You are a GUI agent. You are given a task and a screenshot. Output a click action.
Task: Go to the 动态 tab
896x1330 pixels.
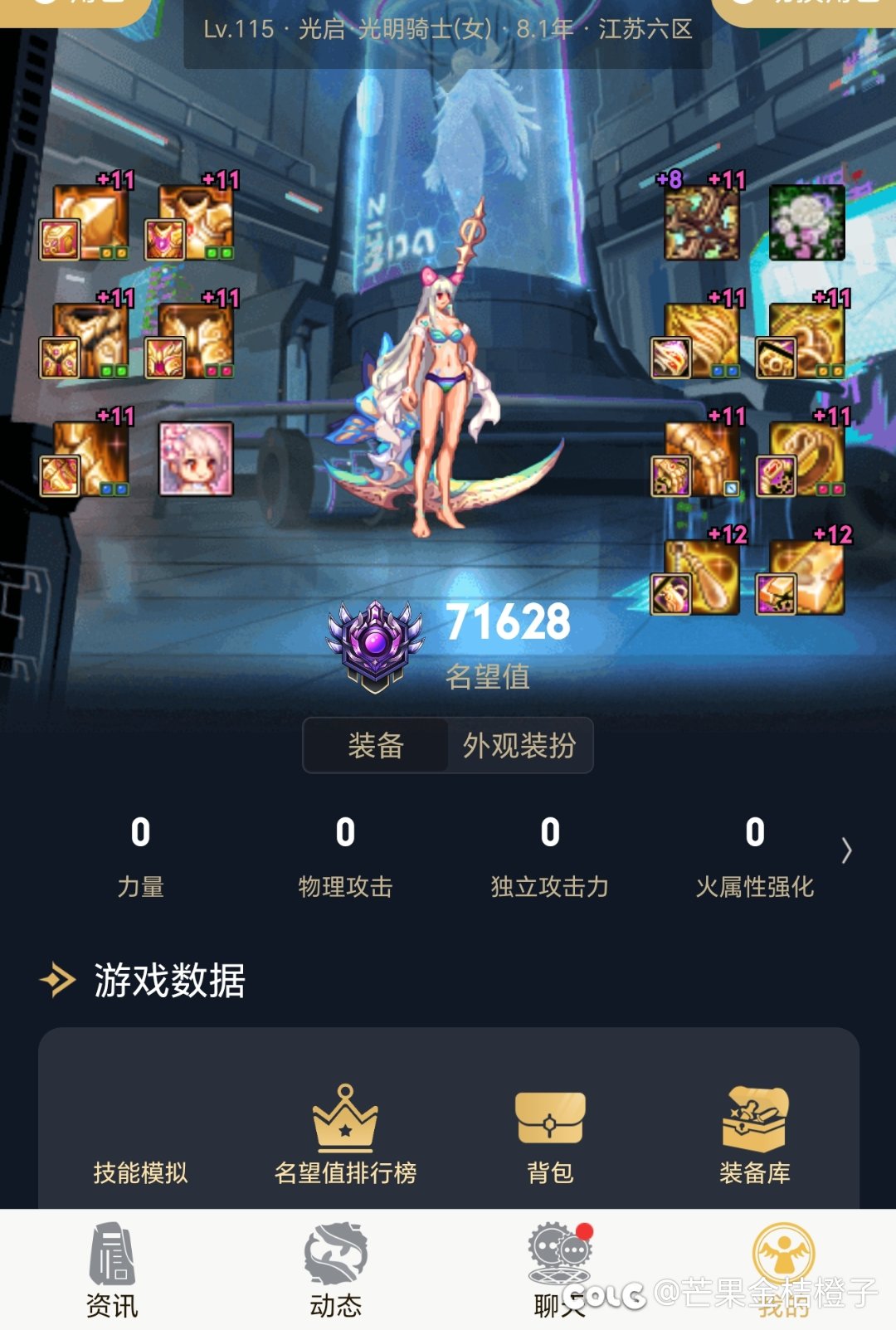[336, 1271]
